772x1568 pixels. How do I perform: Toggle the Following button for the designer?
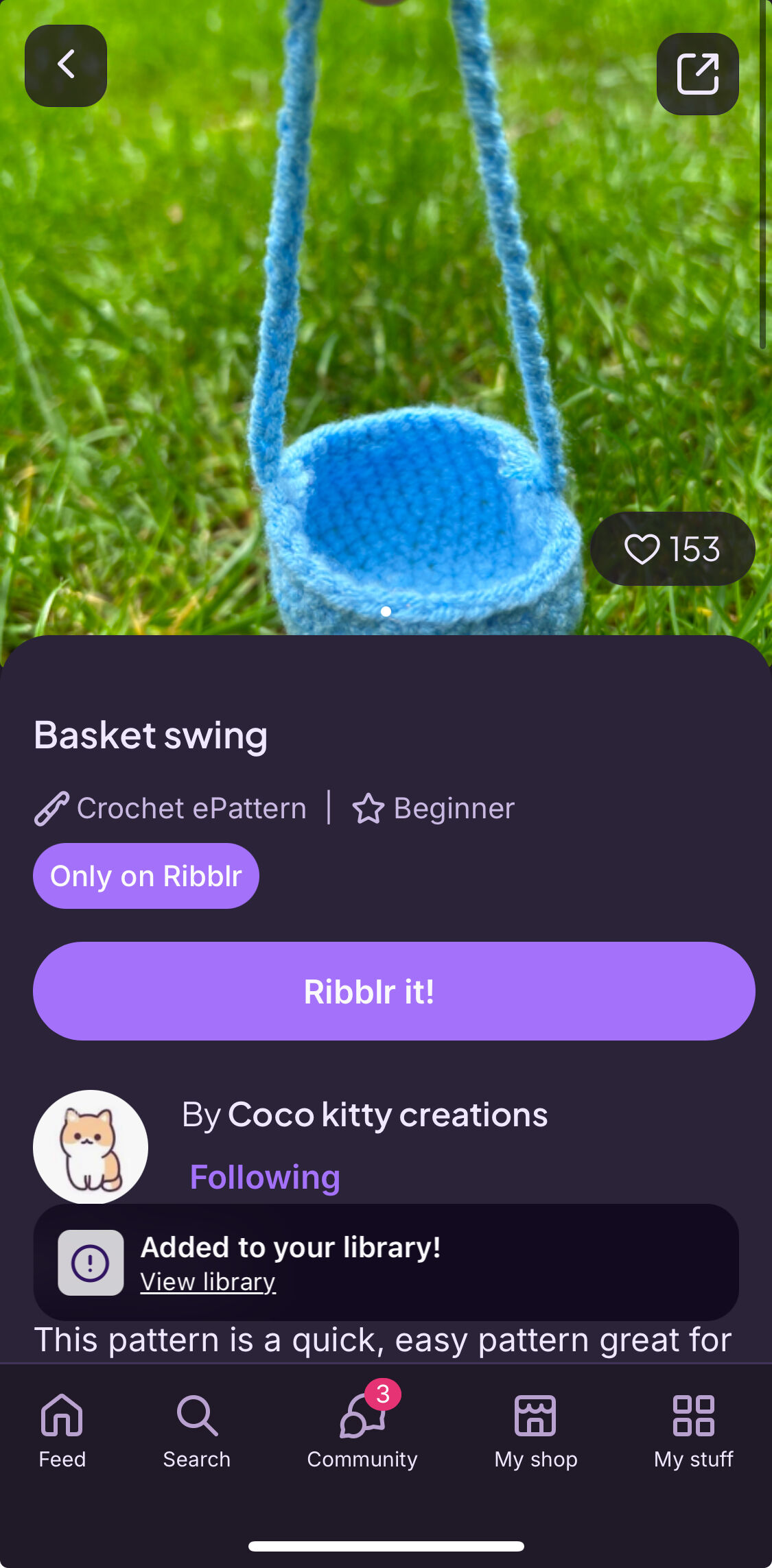pos(265,1177)
